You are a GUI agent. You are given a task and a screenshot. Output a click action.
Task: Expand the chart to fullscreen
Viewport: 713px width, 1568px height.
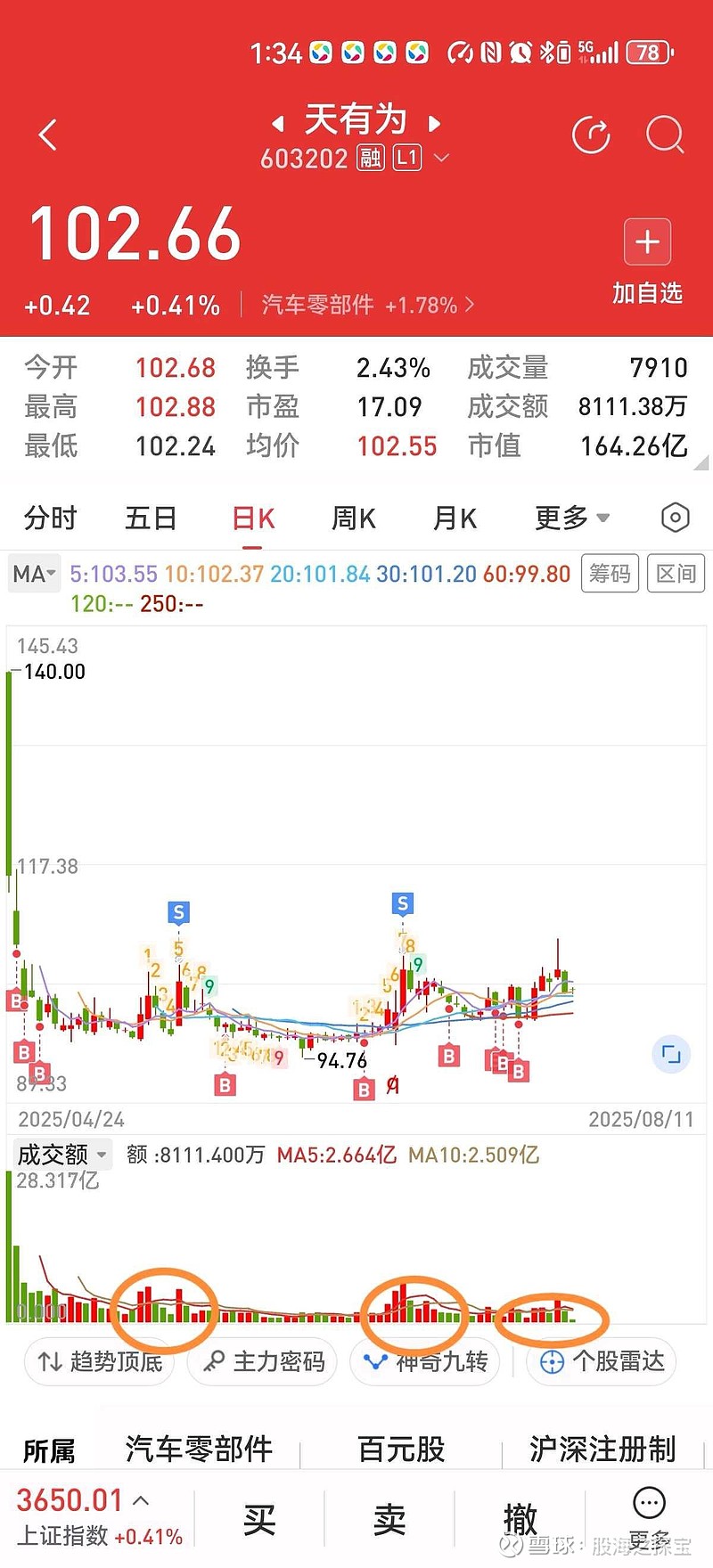click(671, 1055)
